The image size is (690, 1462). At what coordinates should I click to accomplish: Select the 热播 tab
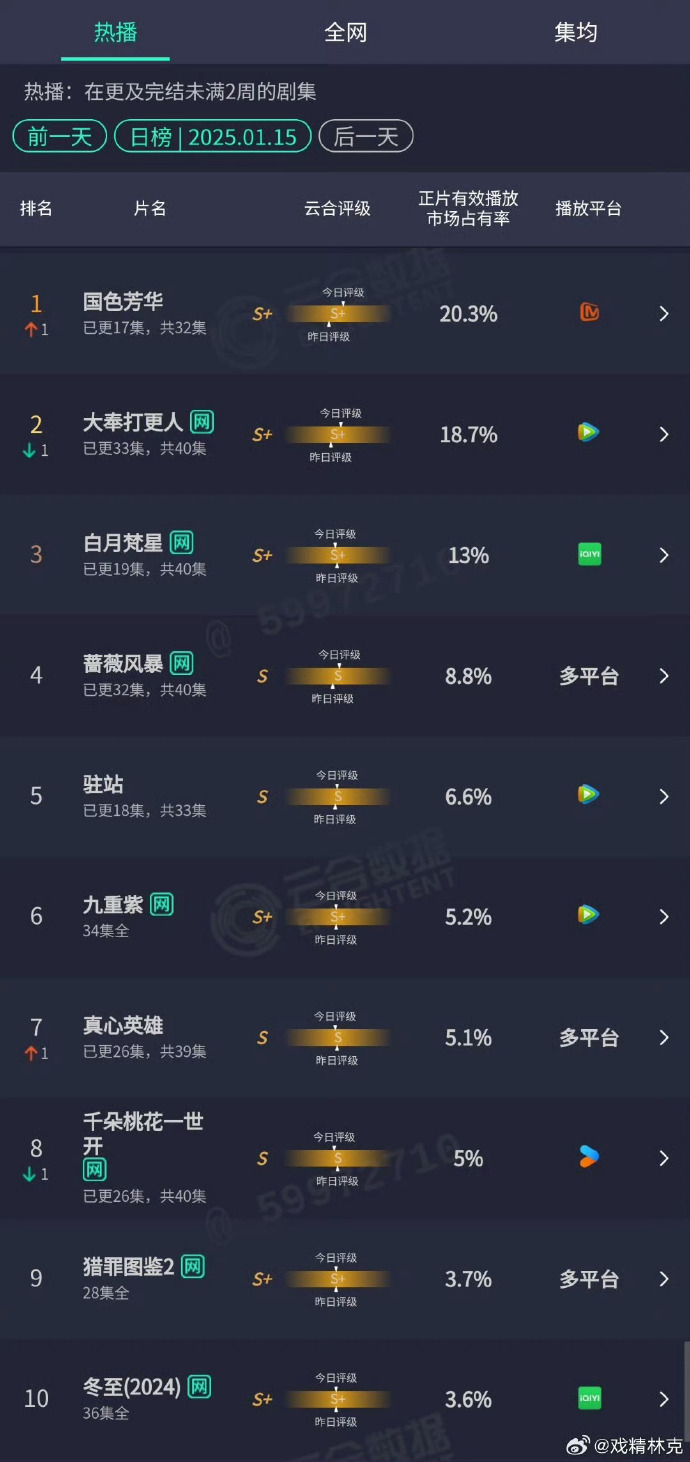coord(115,33)
